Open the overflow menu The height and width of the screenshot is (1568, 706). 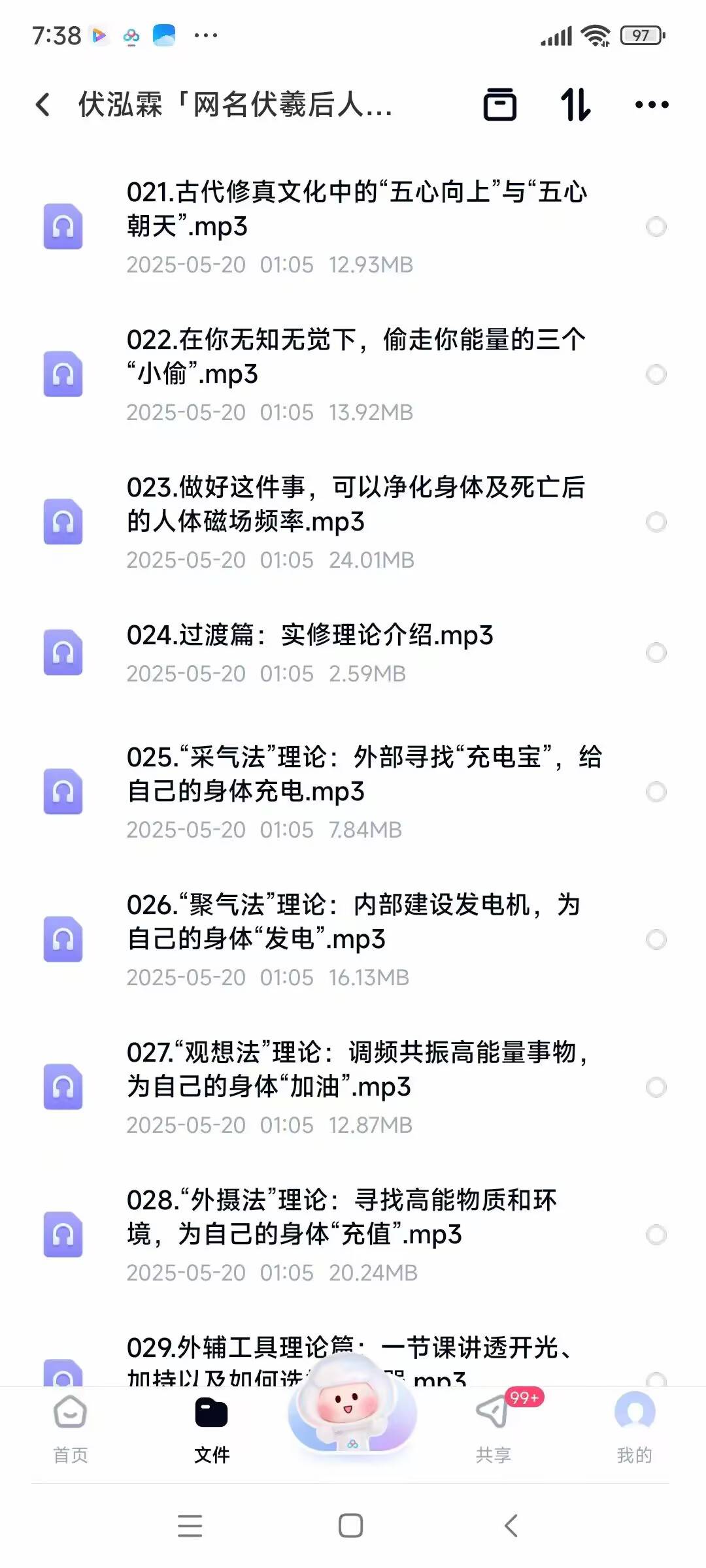[652, 105]
